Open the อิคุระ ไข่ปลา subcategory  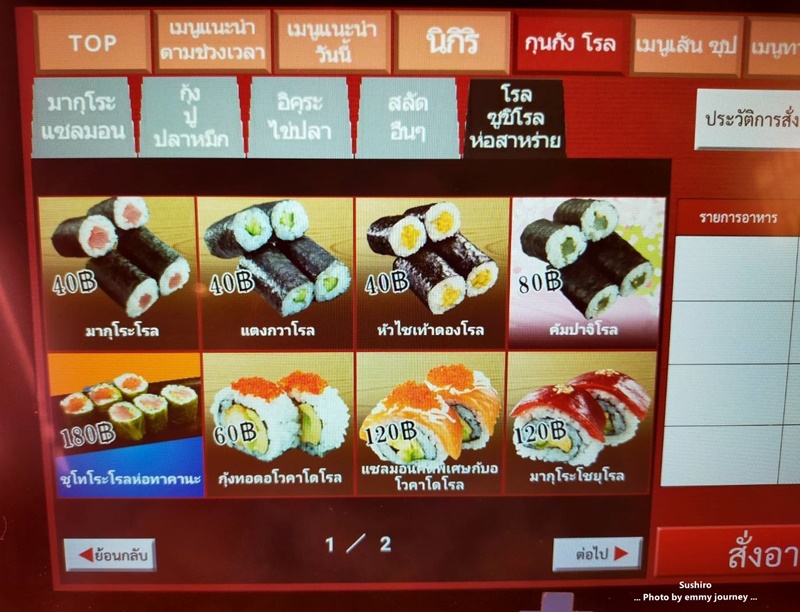coord(299,117)
